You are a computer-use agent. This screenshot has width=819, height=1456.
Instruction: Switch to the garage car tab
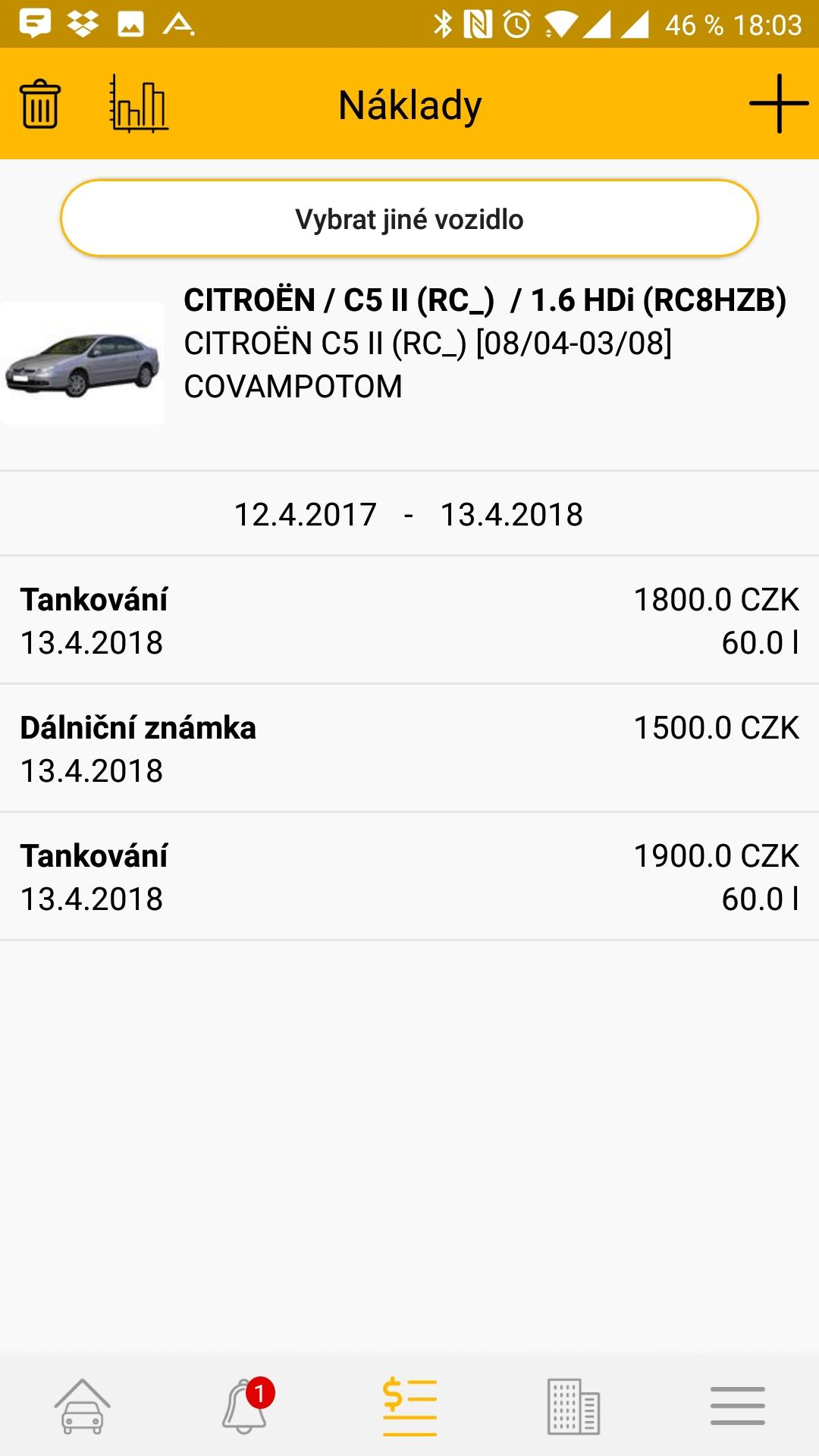point(82,1407)
